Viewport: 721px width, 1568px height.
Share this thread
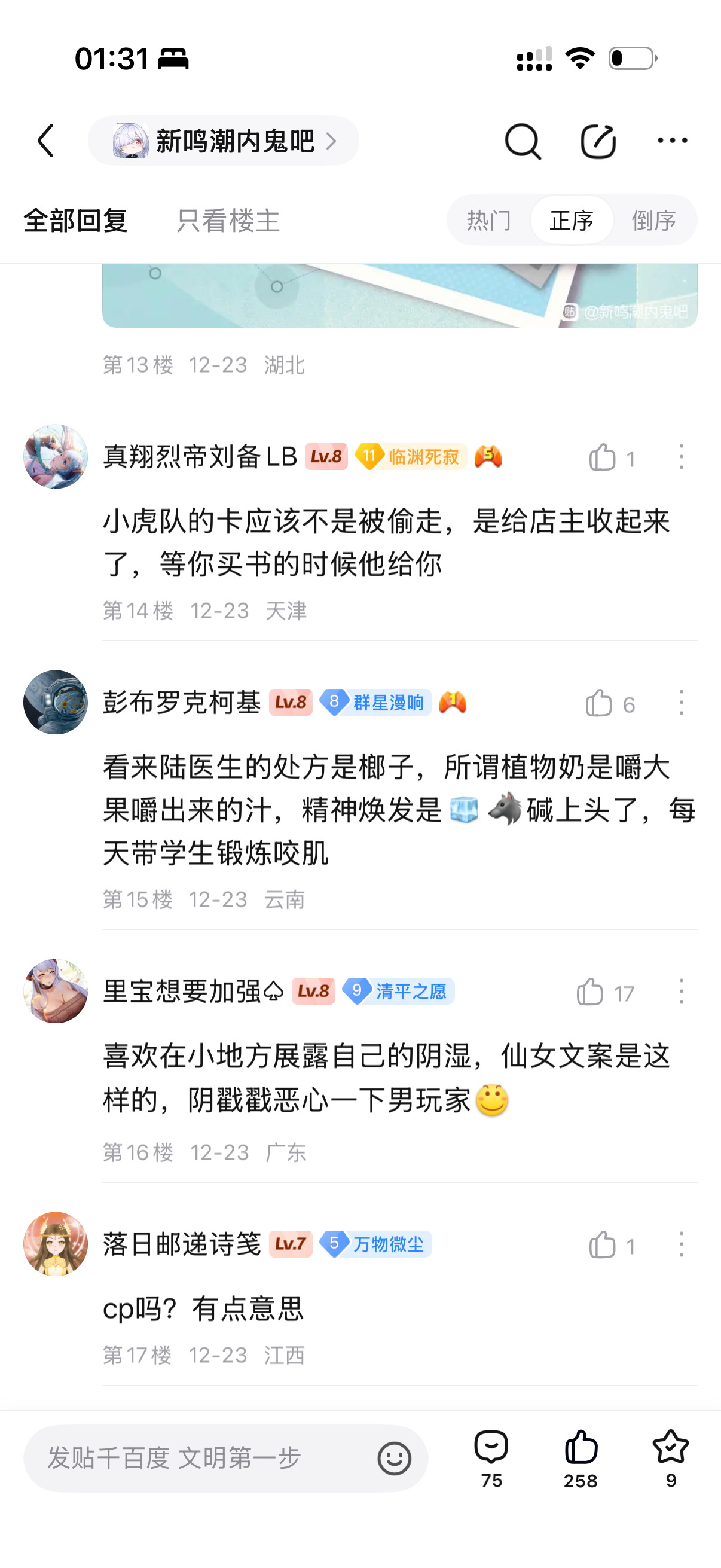[x=597, y=141]
